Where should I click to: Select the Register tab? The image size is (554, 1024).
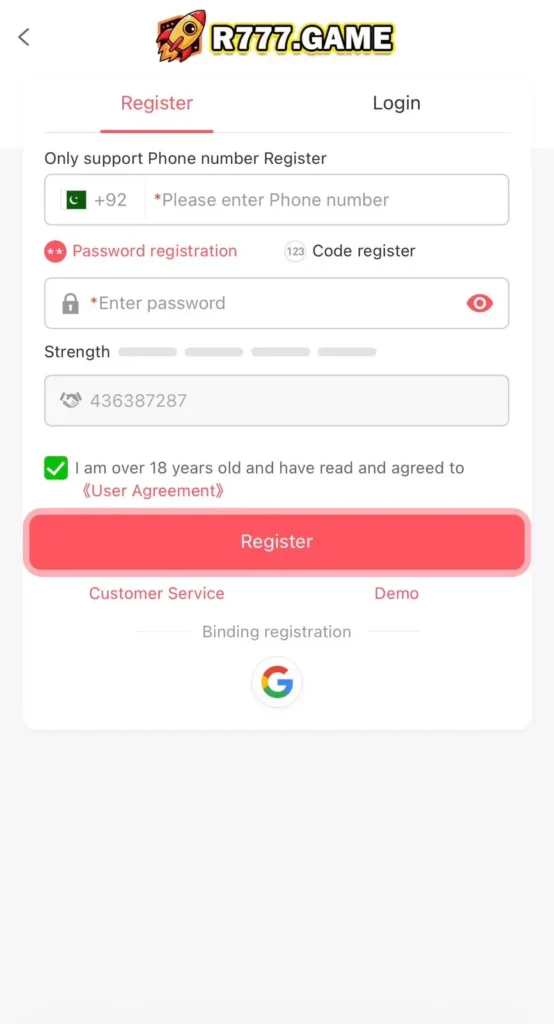pos(157,103)
